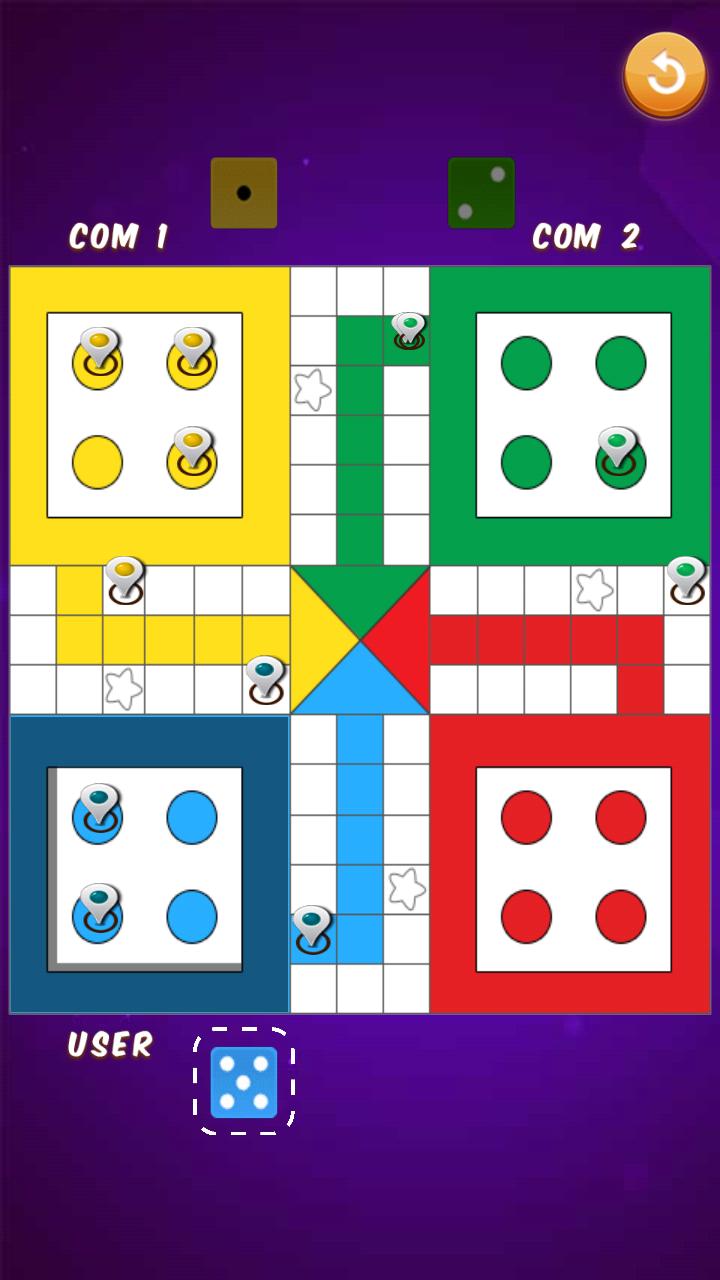Screen dimensions: 720x1280
Task: Select the lower blue token in the blue base
Action: (x=99, y=909)
